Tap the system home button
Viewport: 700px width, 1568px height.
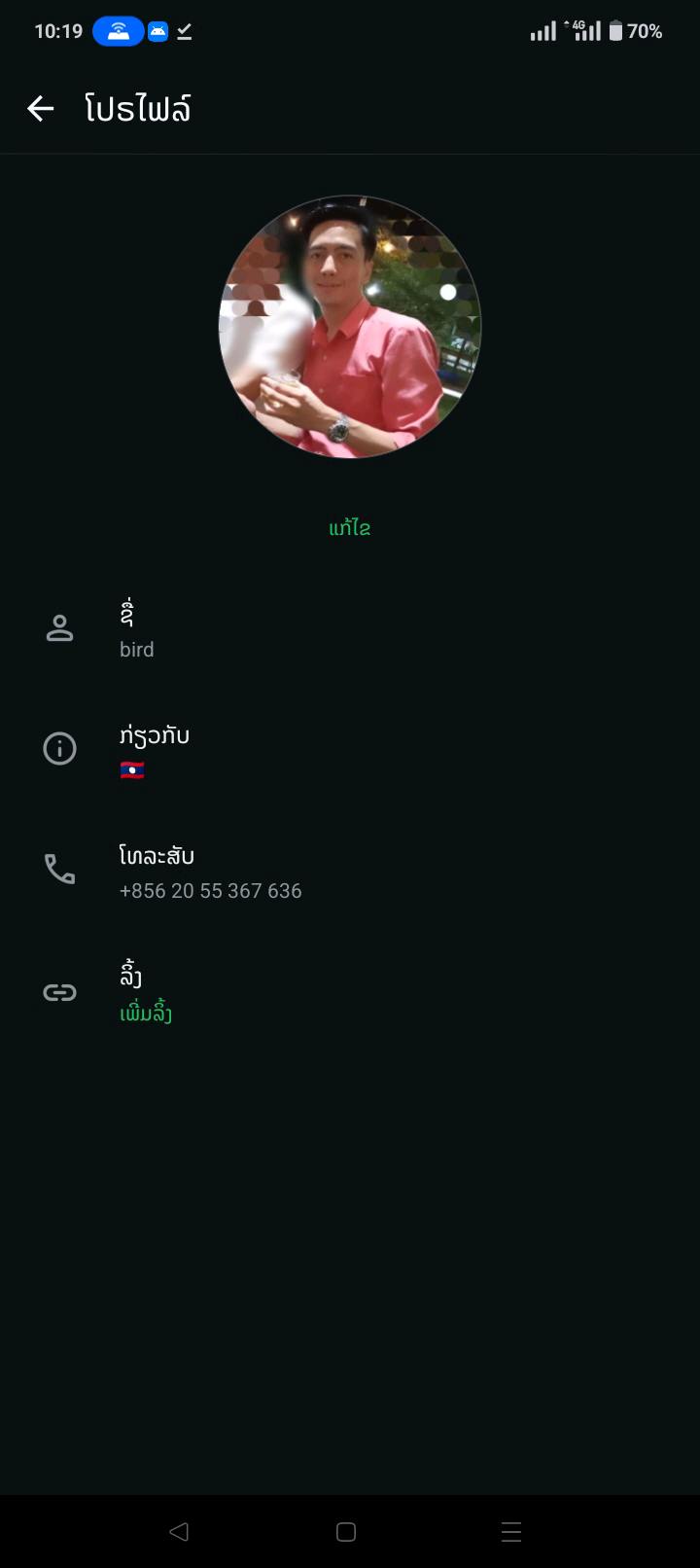click(346, 1532)
